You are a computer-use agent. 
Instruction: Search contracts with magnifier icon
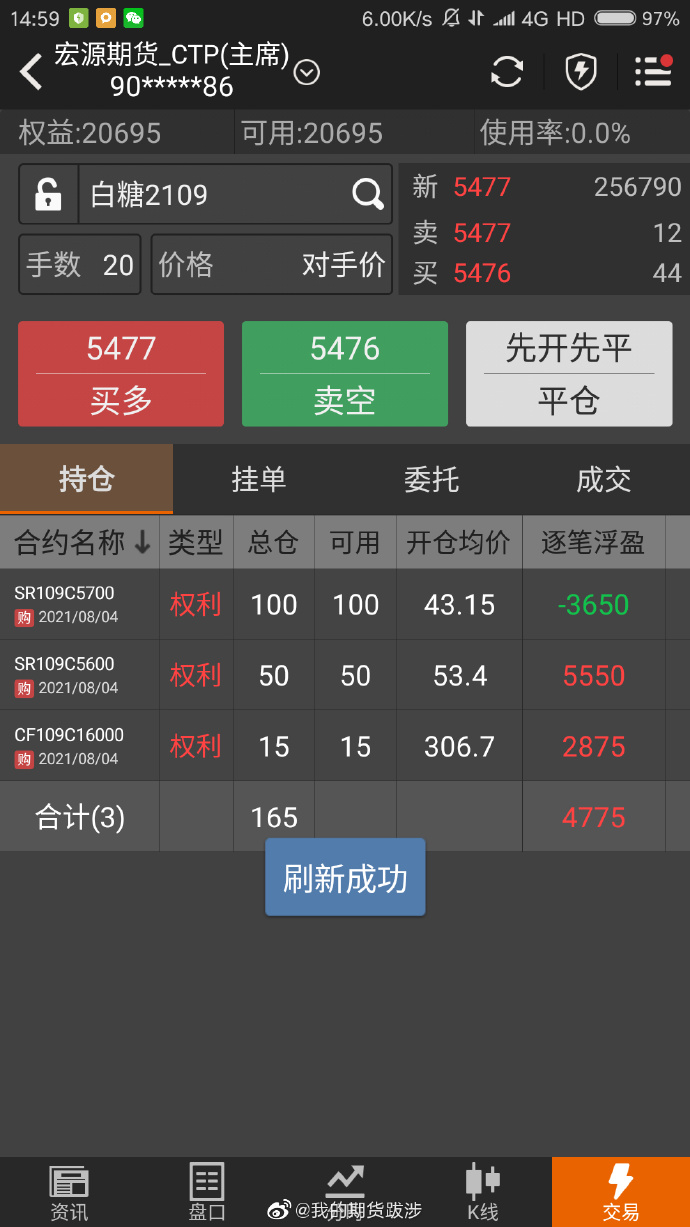(367, 194)
